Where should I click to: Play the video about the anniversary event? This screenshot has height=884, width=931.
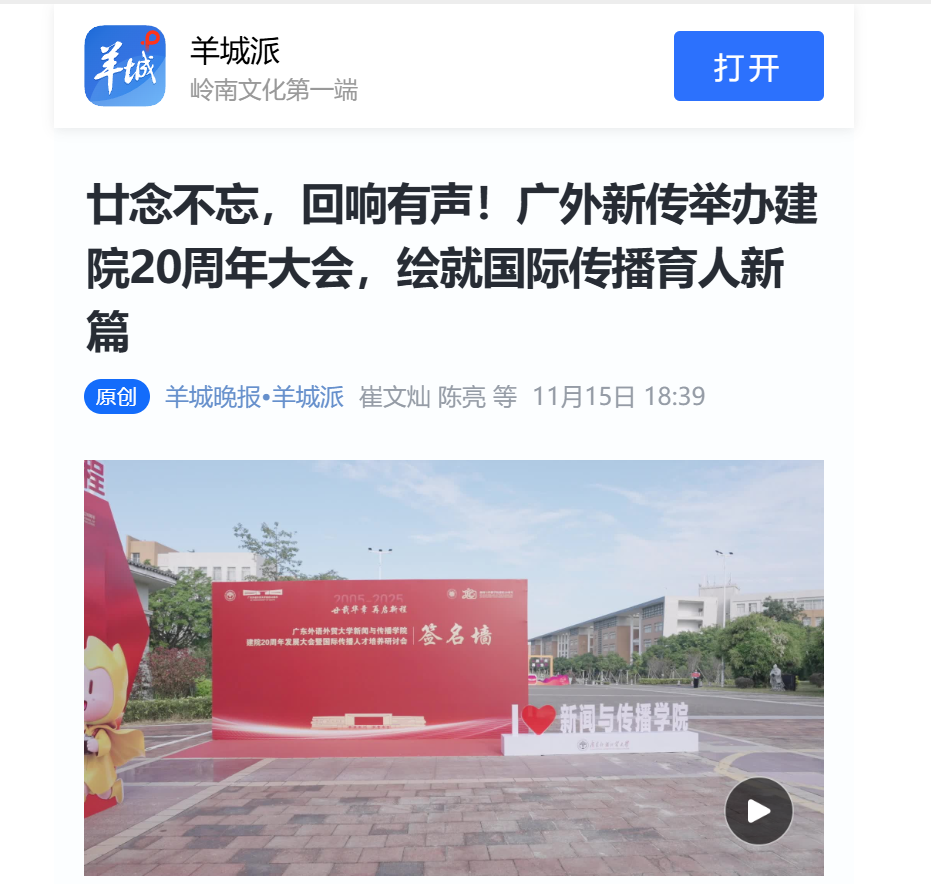(x=758, y=810)
